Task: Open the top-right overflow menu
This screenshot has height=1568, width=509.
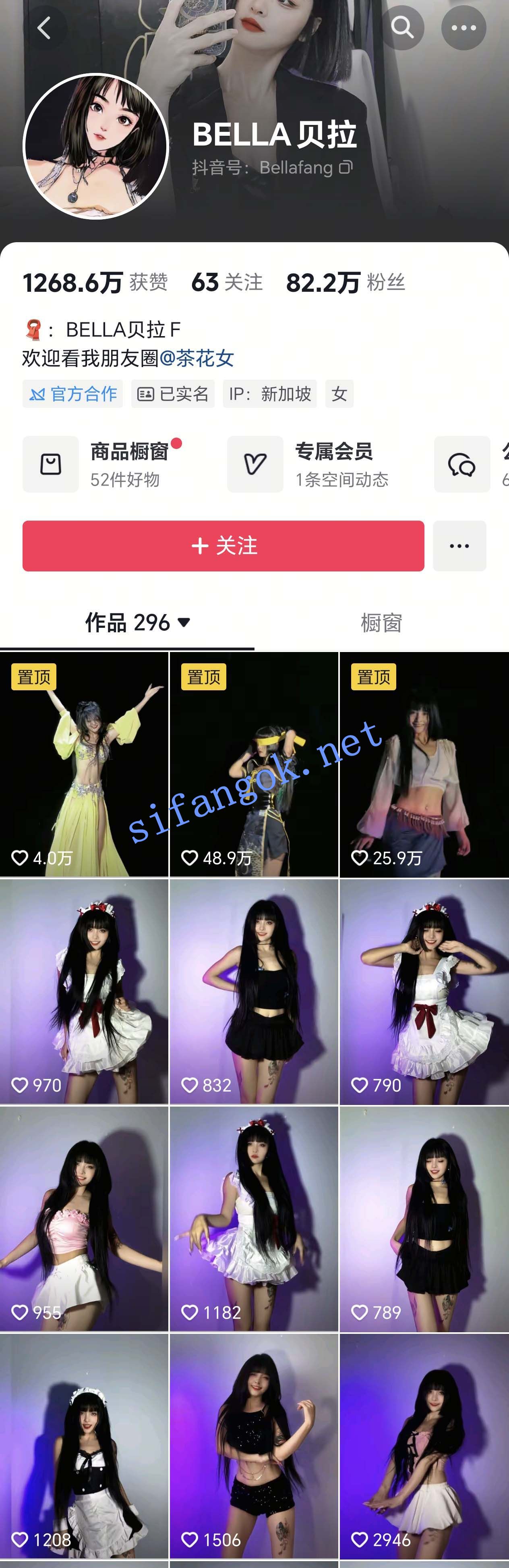Action: click(x=463, y=28)
